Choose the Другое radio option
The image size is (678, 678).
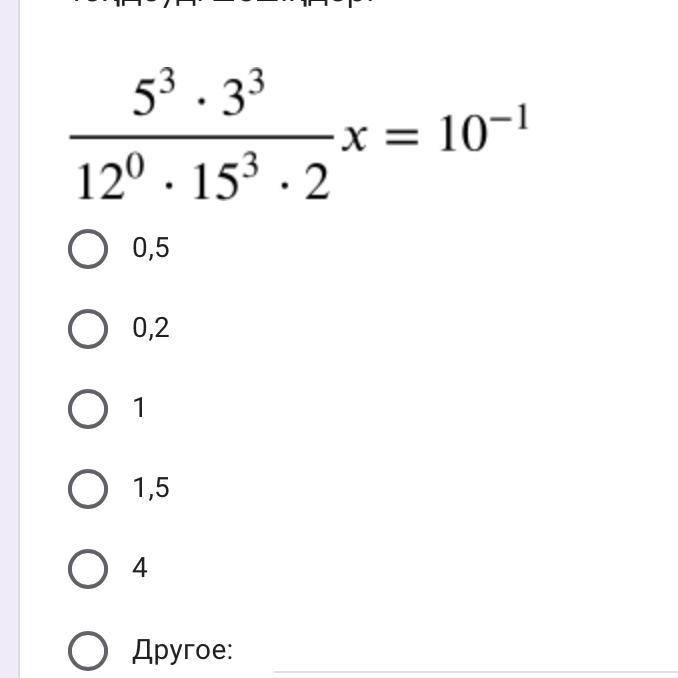coord(88,650)
